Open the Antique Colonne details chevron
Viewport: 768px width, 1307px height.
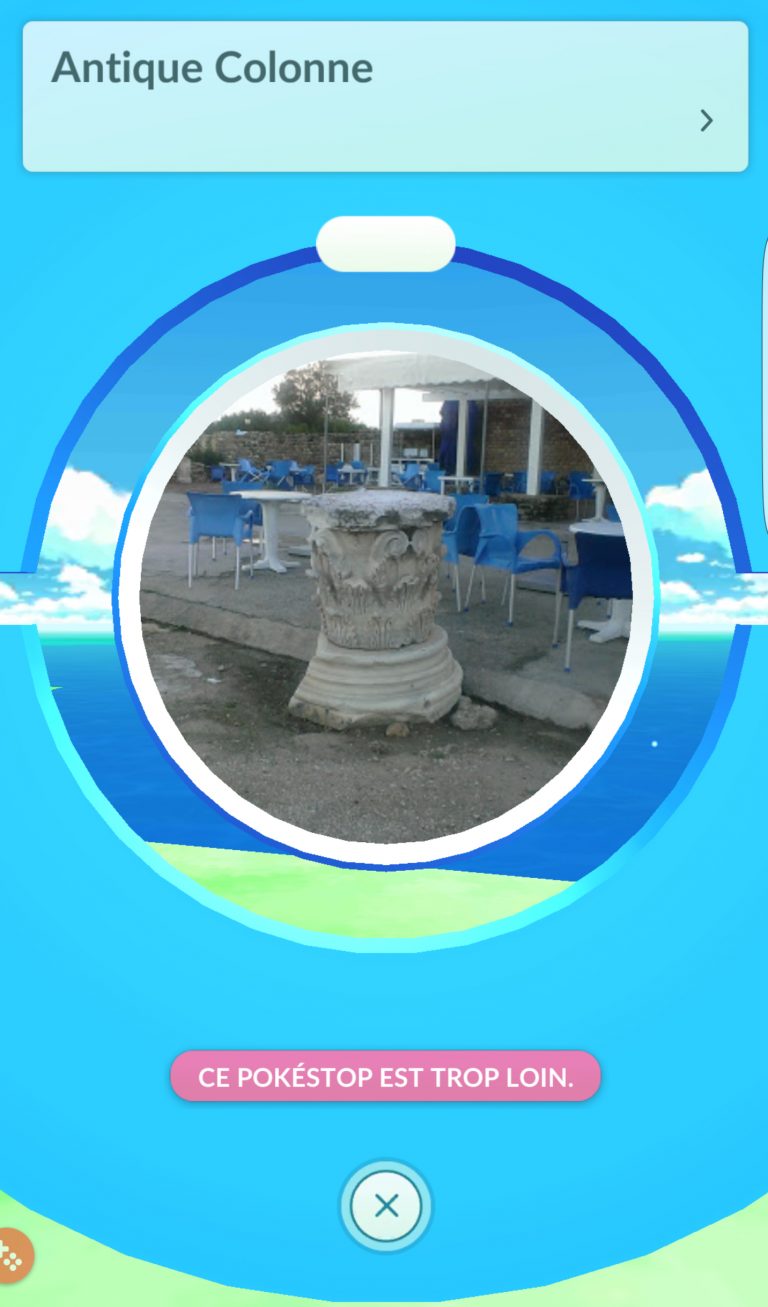coord(706,121)
